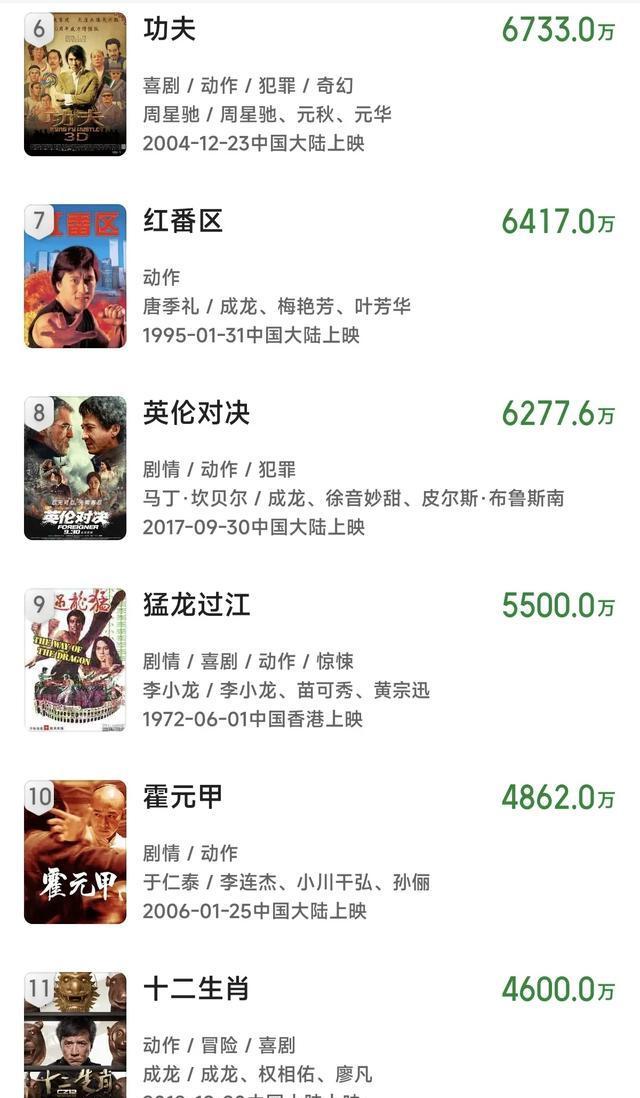The image size is (640, 1098).
Task: Open the 霍元甲 movie entry
Action: [320, 852]
